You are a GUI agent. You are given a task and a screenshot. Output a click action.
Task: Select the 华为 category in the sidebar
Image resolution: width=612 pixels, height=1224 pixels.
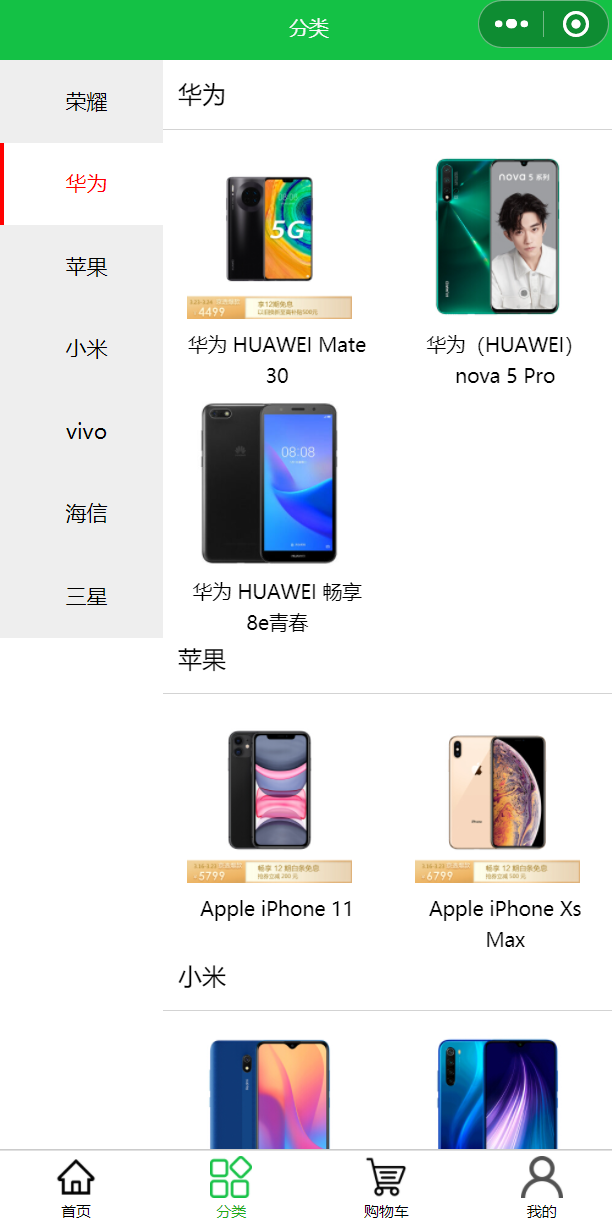point(86,184)
